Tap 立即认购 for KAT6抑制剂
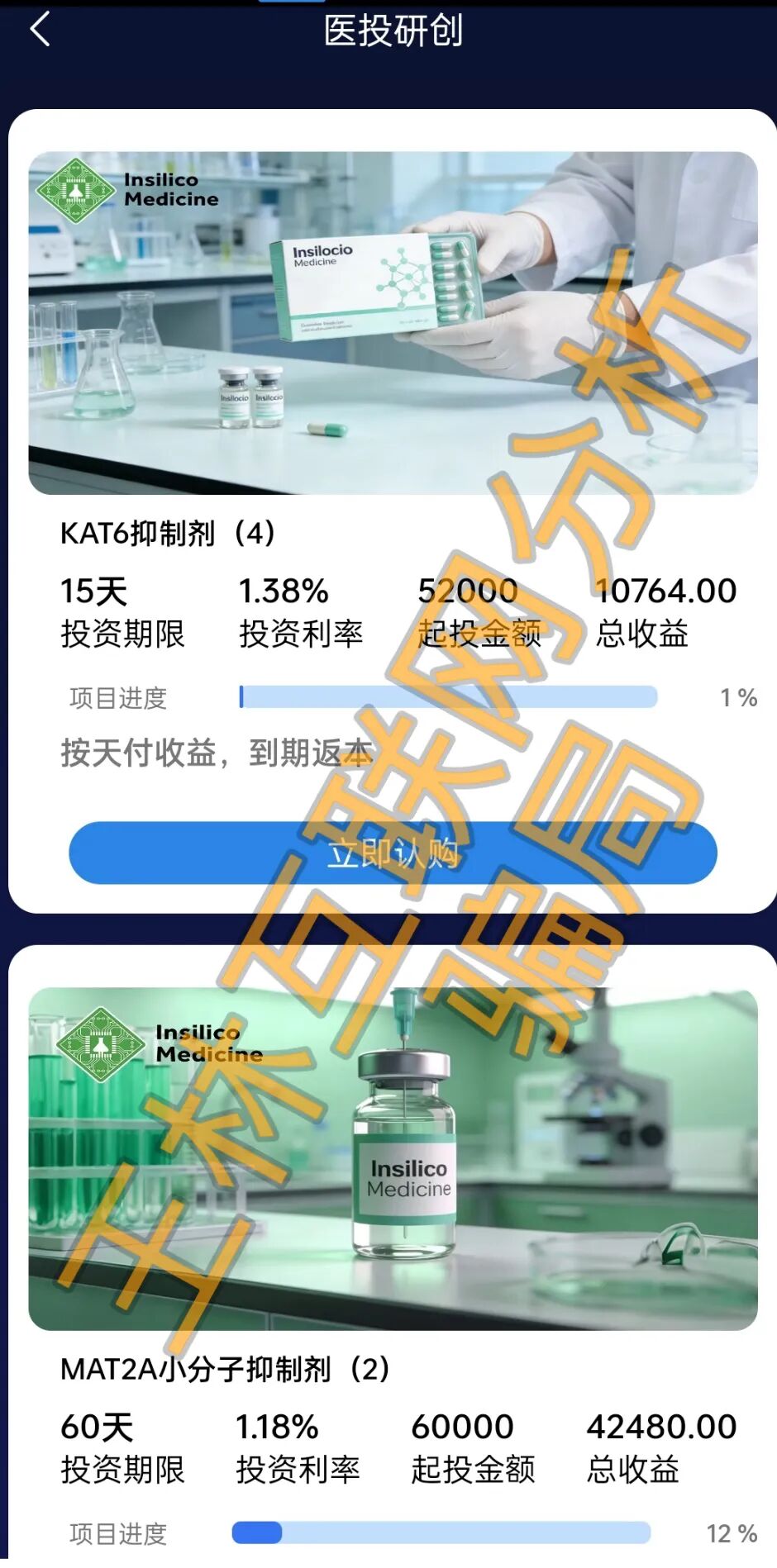The height and width of the screenshot is (1568, 777). pos(393,853)
